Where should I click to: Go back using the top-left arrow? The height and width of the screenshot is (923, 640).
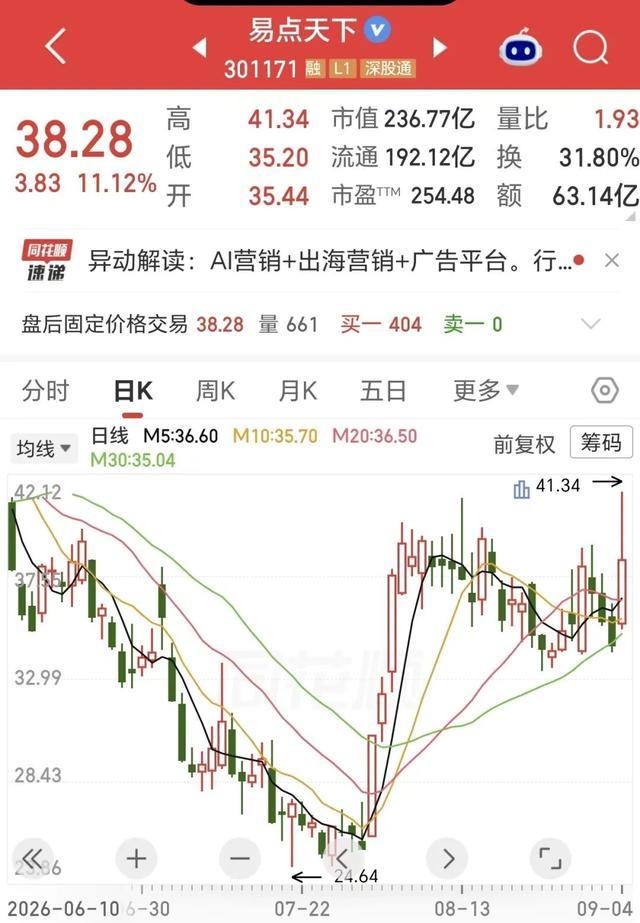coord(55,46)
